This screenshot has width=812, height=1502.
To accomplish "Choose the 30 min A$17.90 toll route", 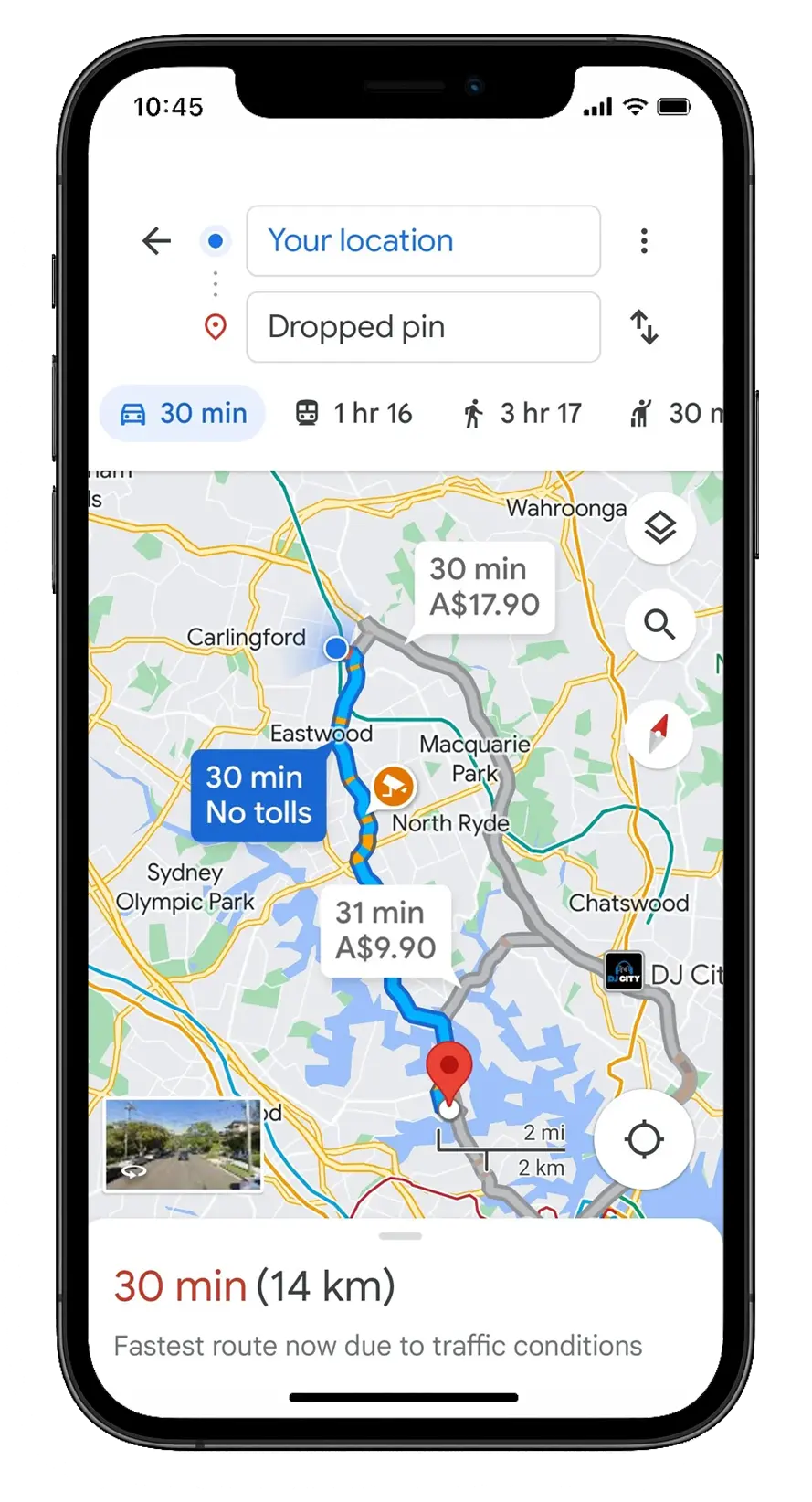I will point(484,587).
